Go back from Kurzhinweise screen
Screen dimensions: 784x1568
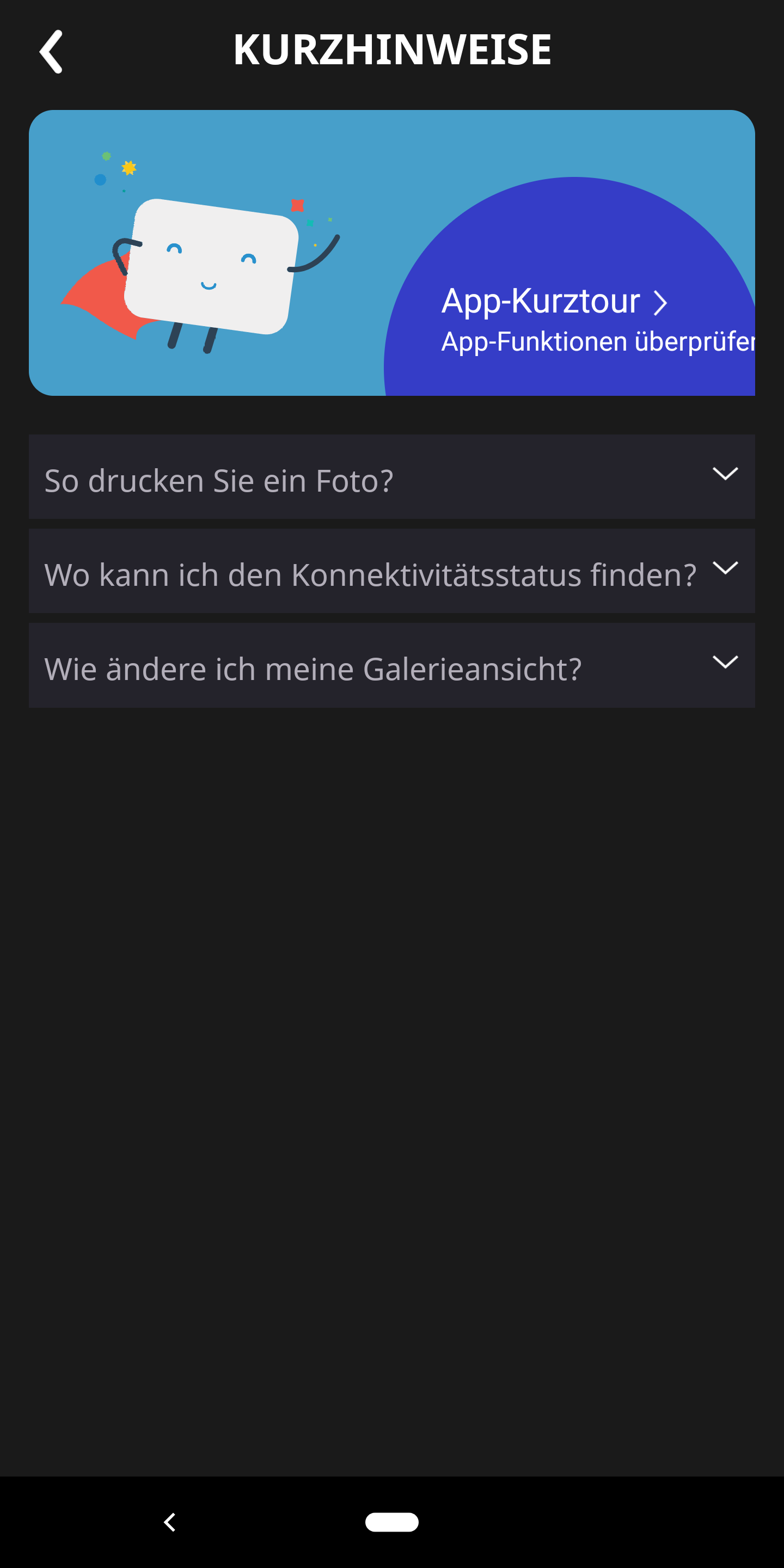pyautogui.click(x=51, y=51)
